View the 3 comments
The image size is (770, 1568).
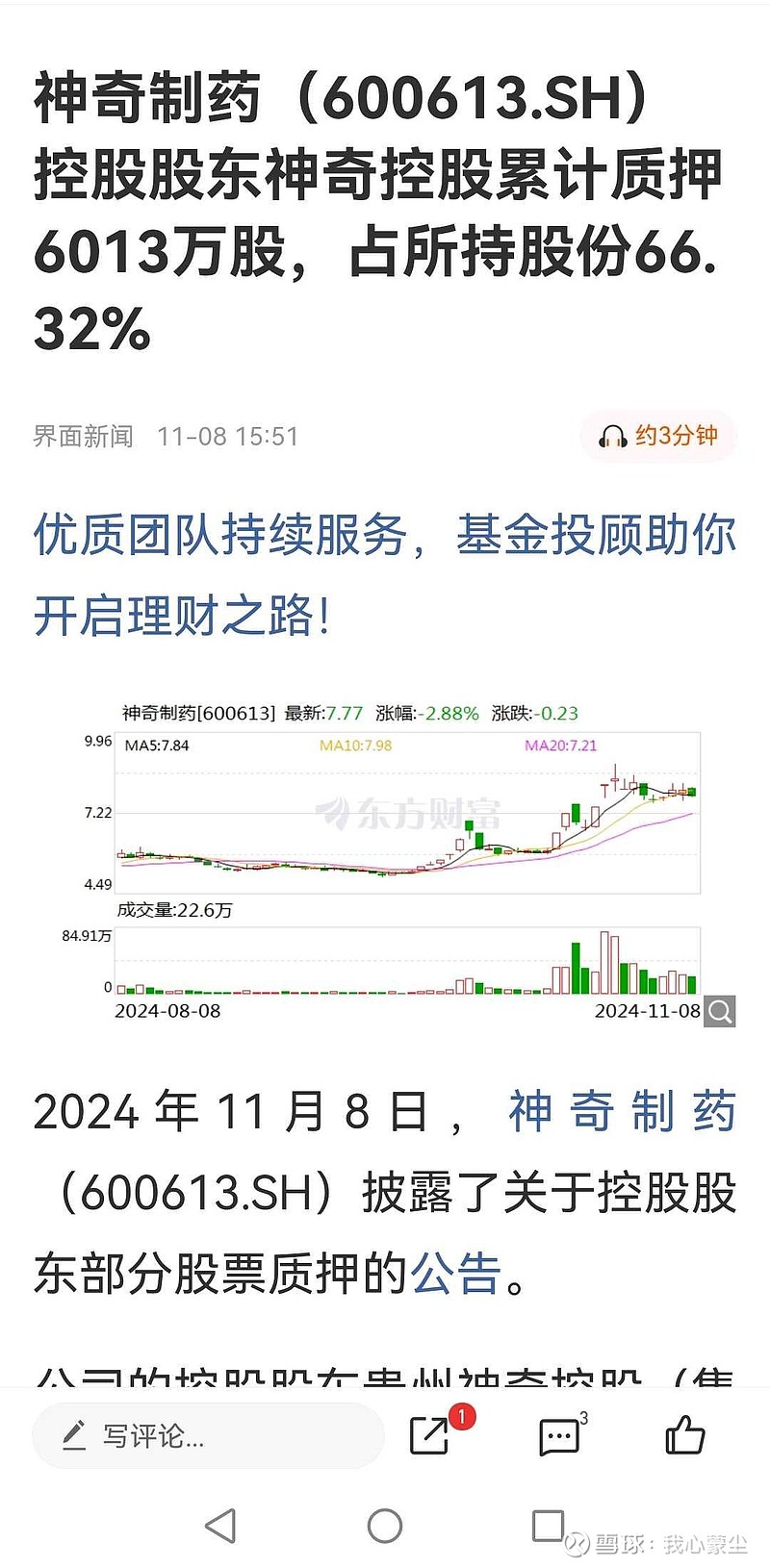pos(559,1436)
